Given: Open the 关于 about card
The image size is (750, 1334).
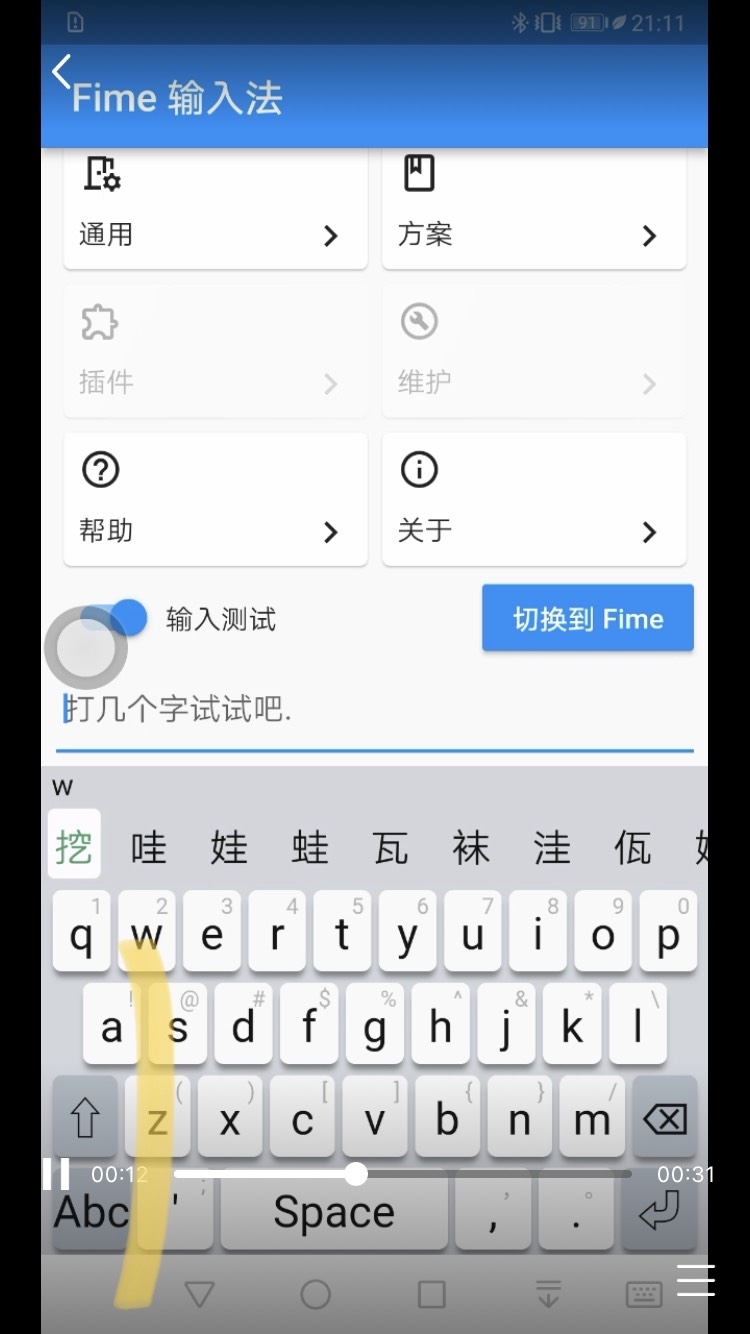Looking at the screenshot, I should point(534,499).
